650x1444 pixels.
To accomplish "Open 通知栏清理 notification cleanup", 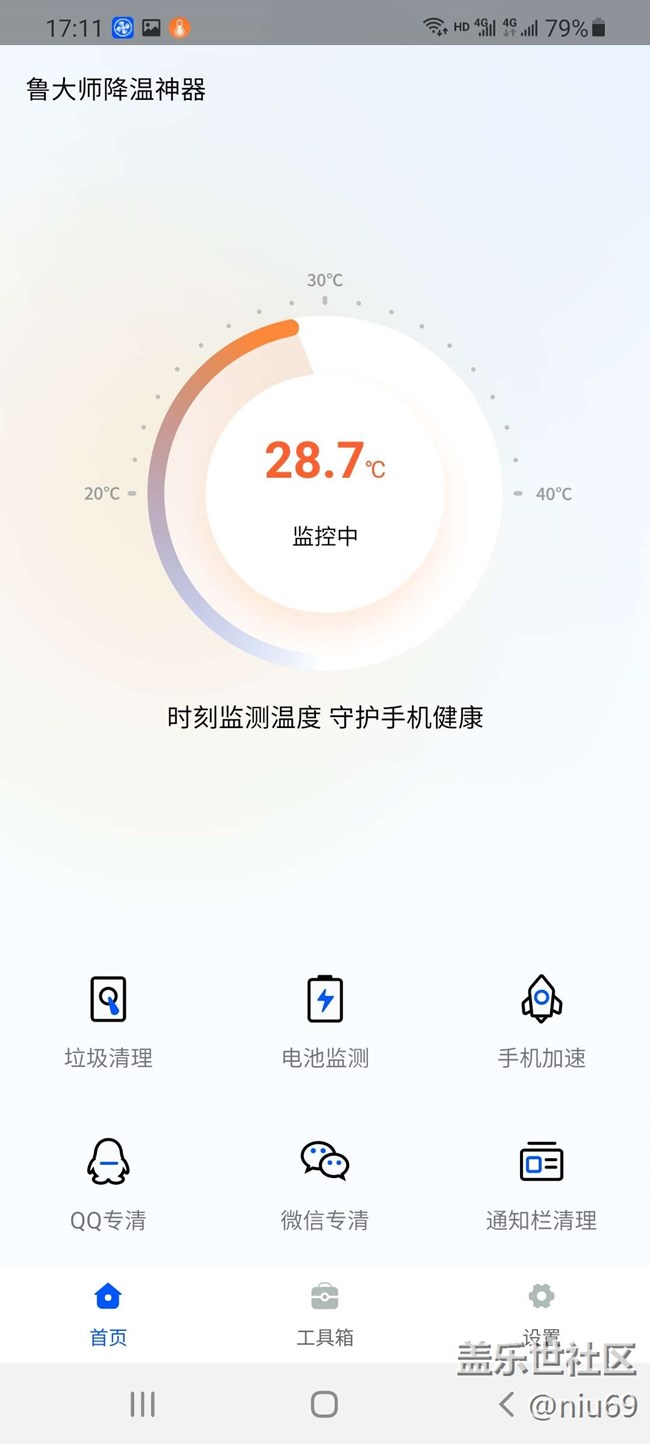I will coord(541,1185).
